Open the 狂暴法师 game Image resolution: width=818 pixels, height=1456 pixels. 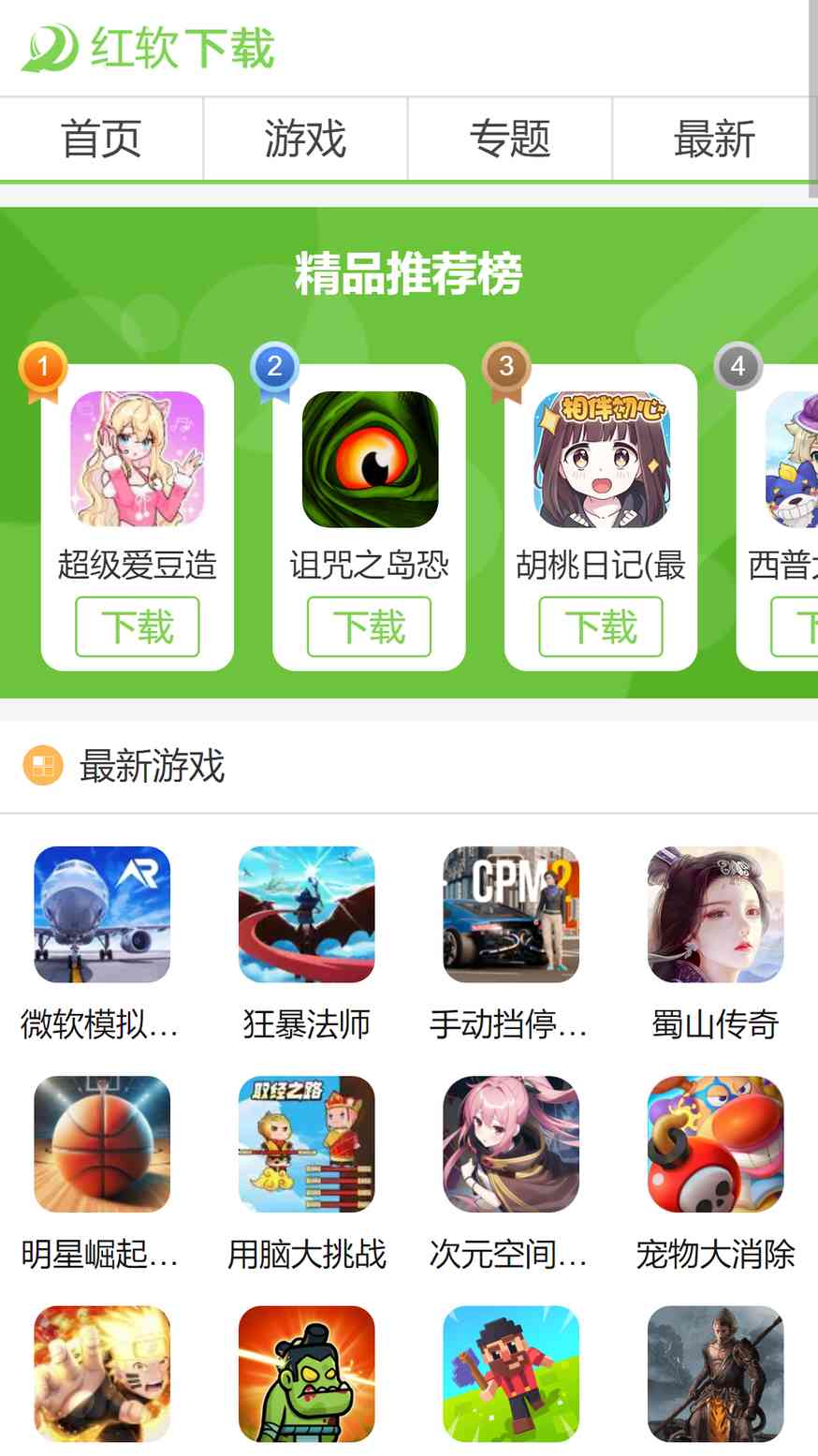point(306,914)
